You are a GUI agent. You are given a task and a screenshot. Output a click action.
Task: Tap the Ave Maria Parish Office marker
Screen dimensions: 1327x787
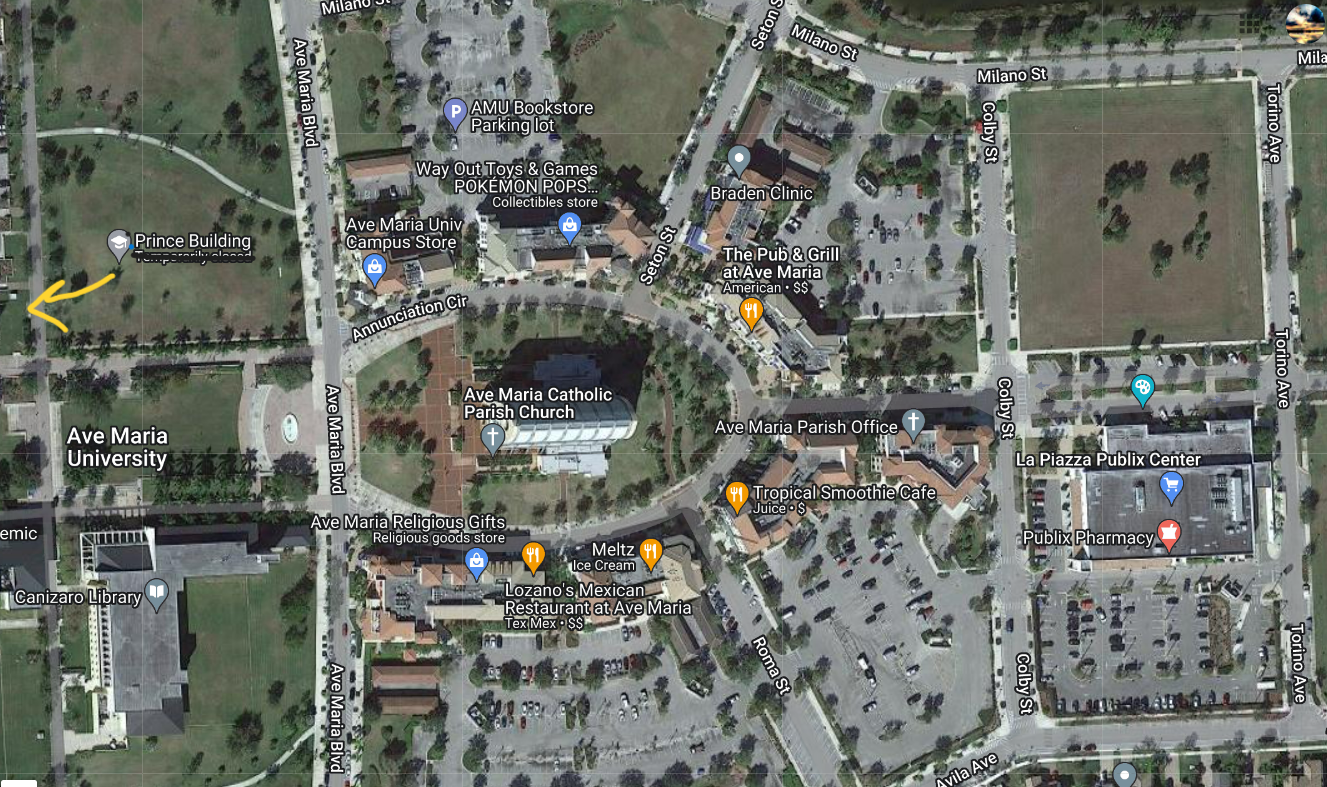912,422
